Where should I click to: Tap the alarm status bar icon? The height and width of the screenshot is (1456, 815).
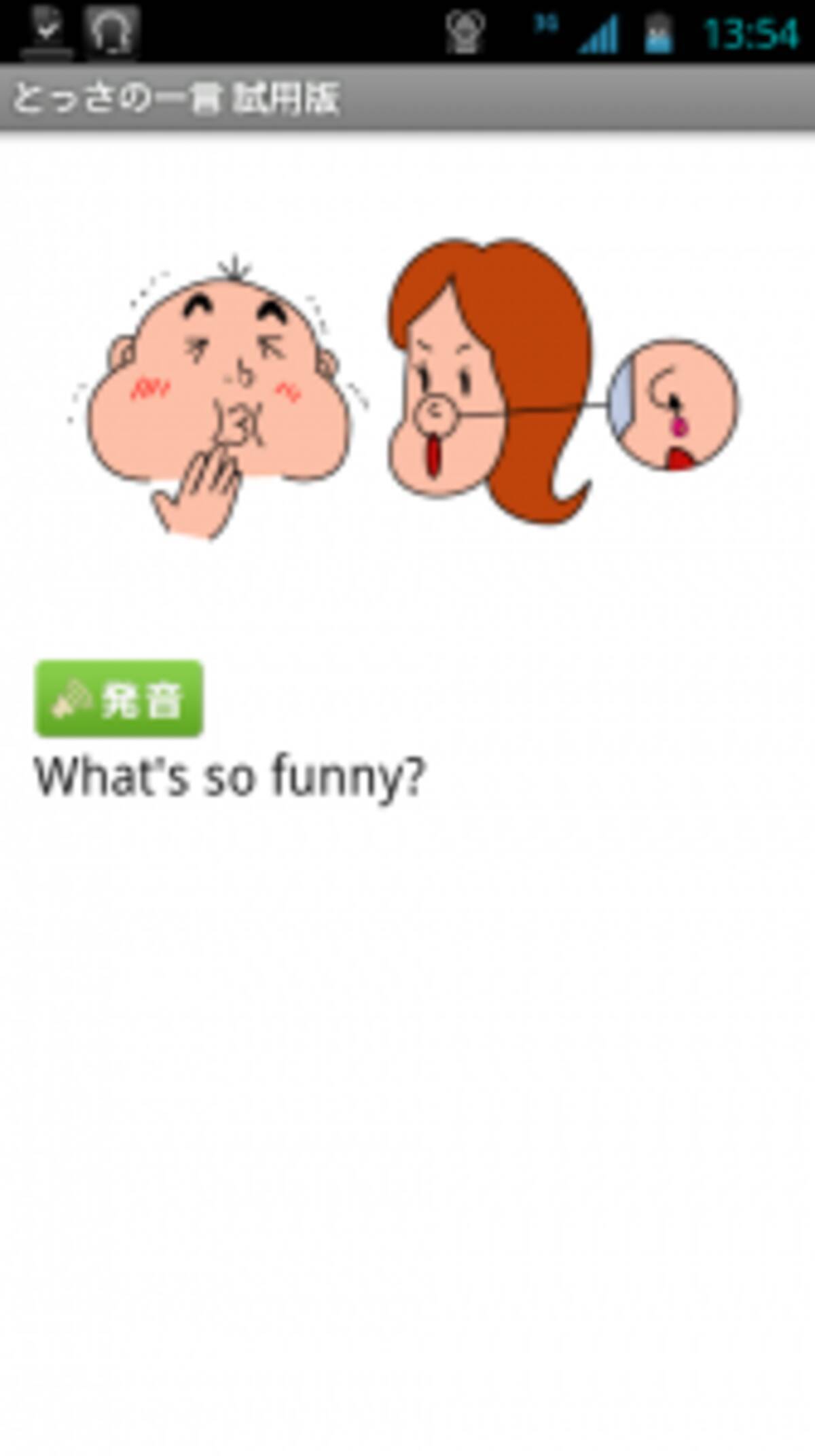point(465,27)
